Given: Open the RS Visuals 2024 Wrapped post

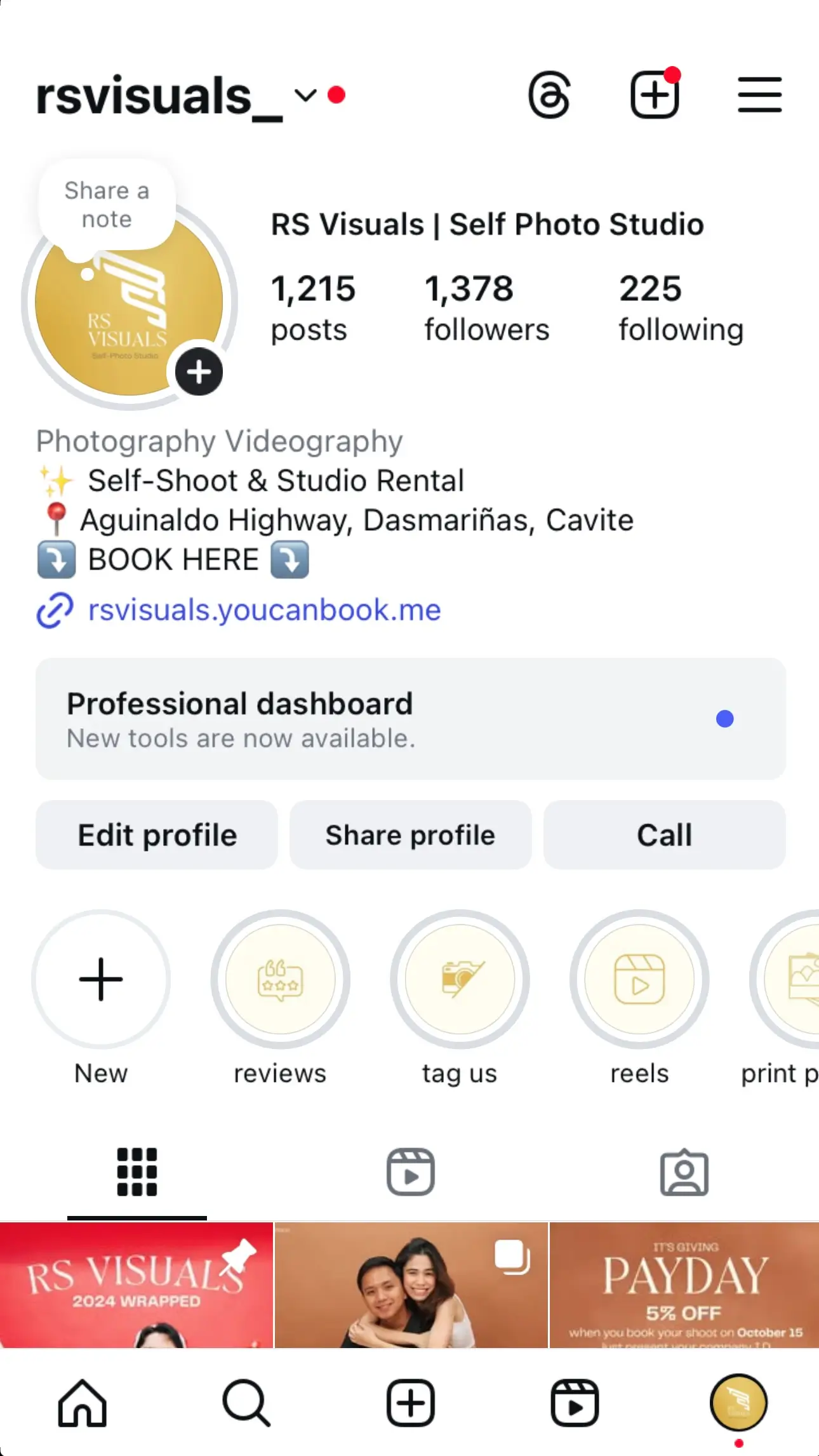Looking at the screenshot, I should 136,1285.
